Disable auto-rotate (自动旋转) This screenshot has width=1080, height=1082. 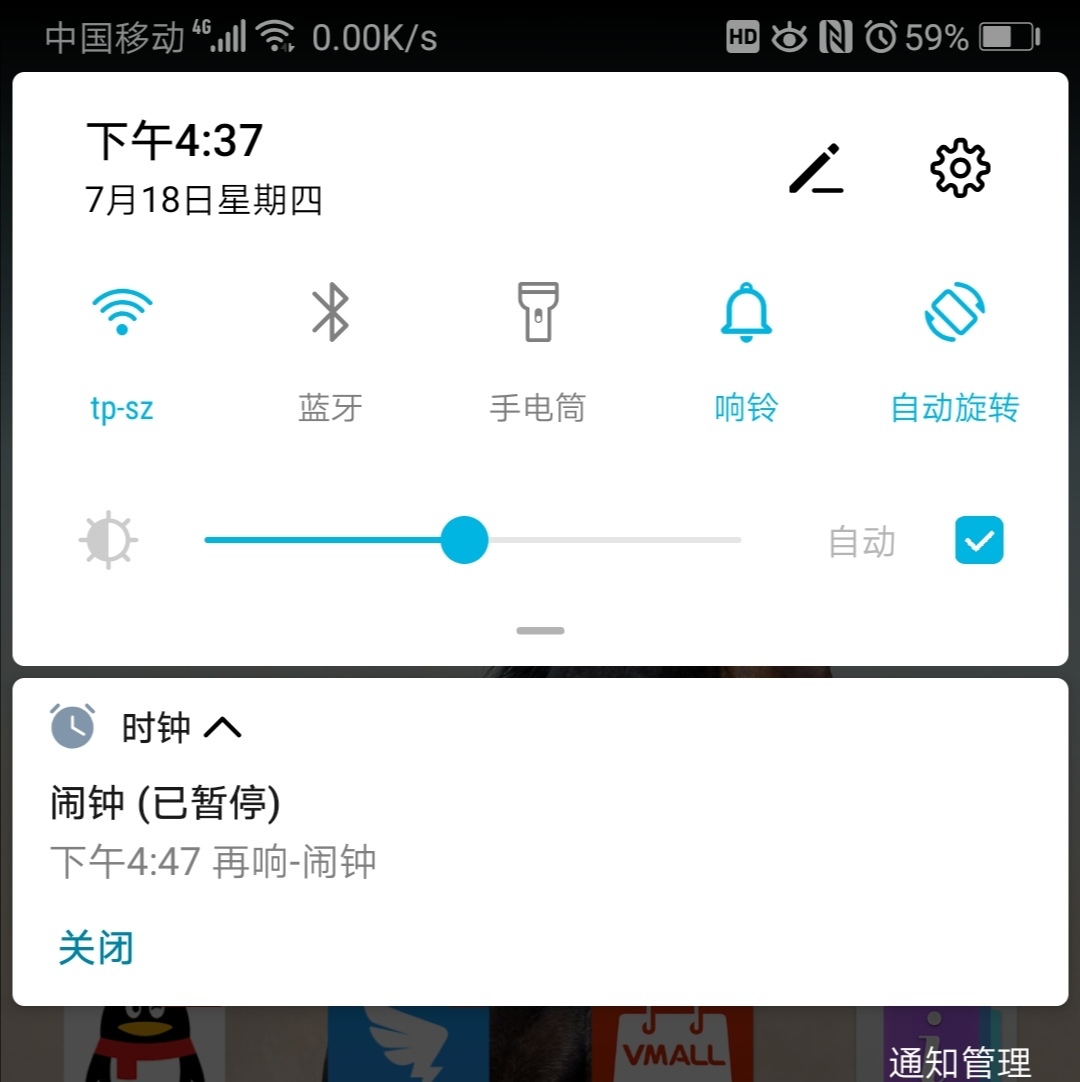(x=954, y=312)
